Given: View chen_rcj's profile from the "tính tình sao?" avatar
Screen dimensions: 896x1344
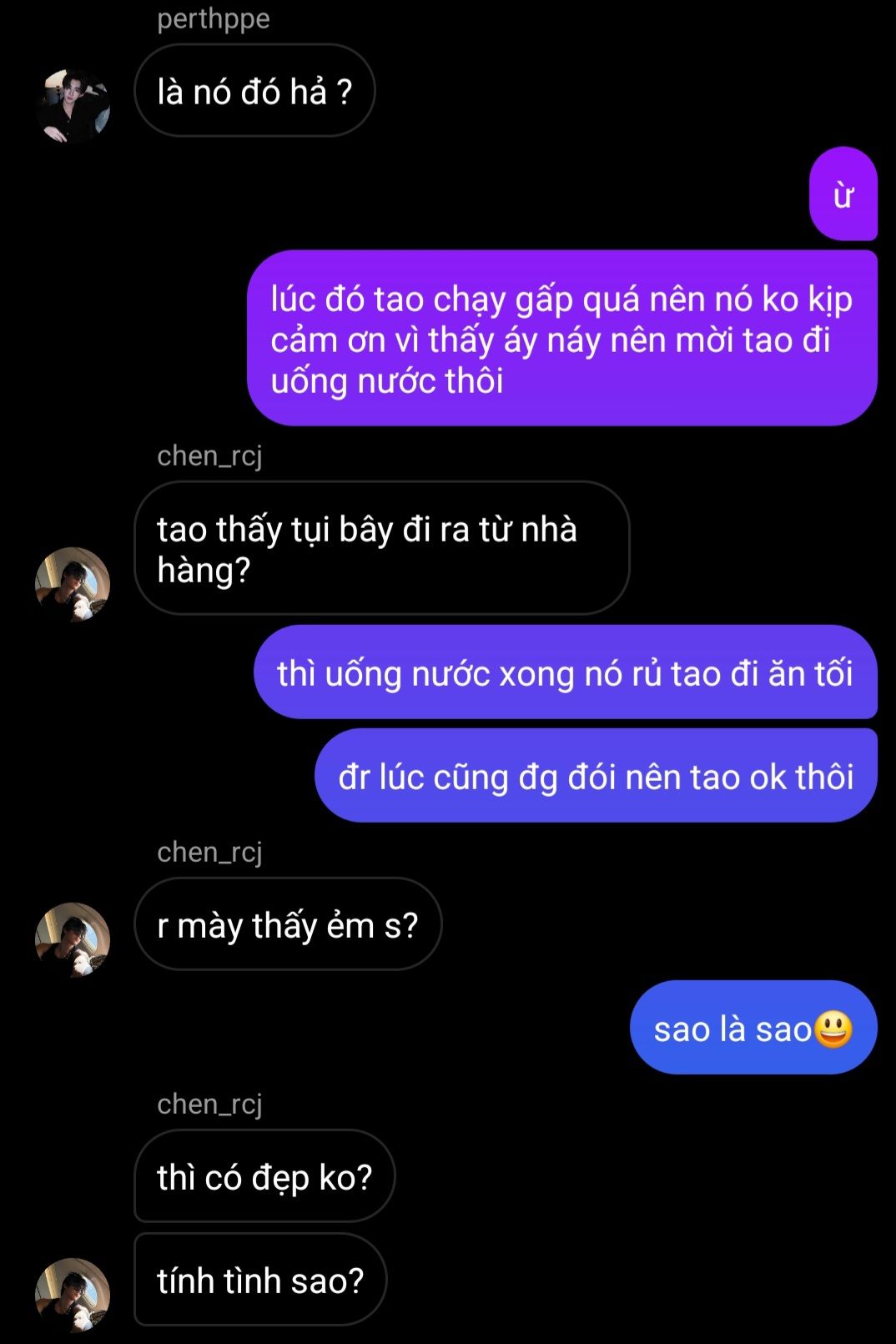Looking at the screenshot, I should [73, 1295].
